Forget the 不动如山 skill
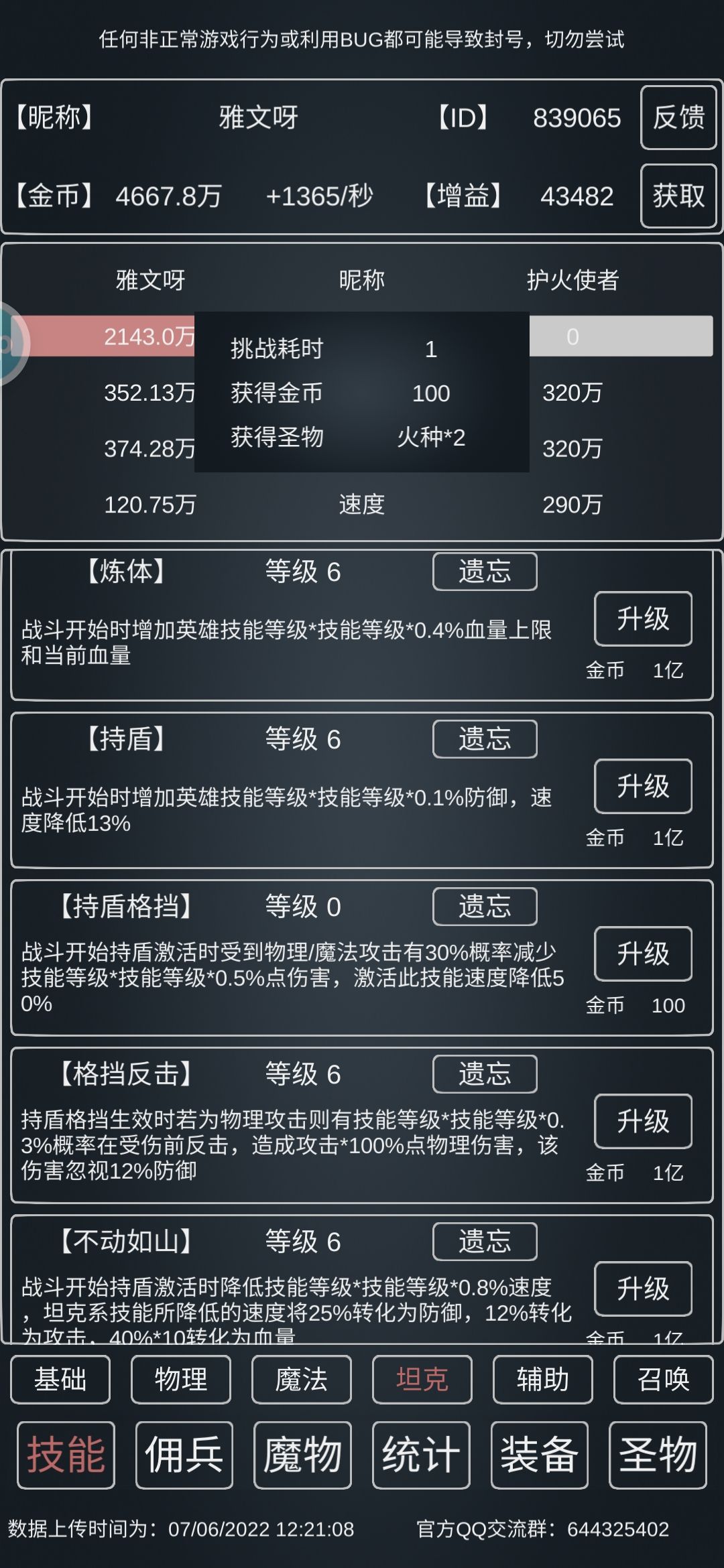This screenshot has width=724, height=1568. coord(484,1242)
